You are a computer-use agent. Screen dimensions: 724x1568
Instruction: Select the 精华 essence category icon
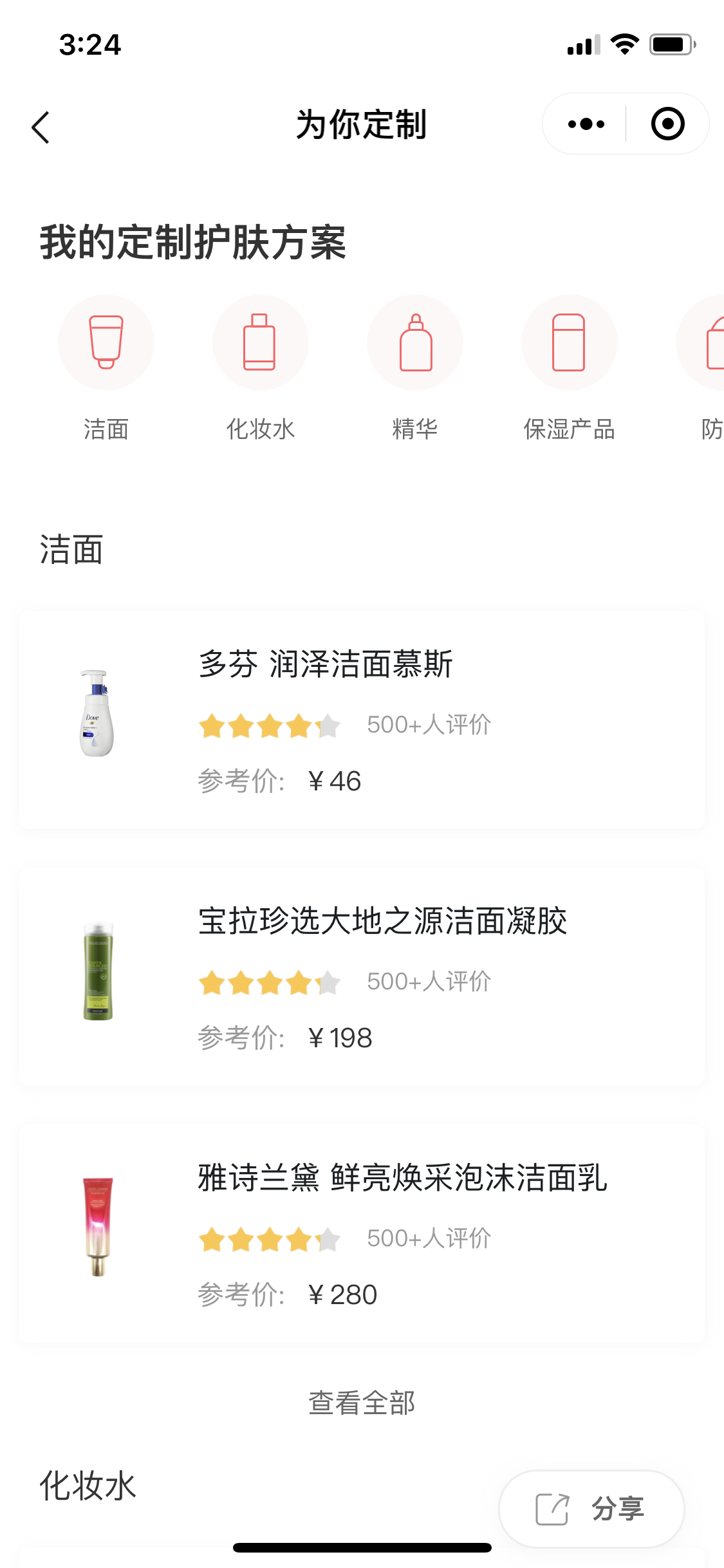415,342
